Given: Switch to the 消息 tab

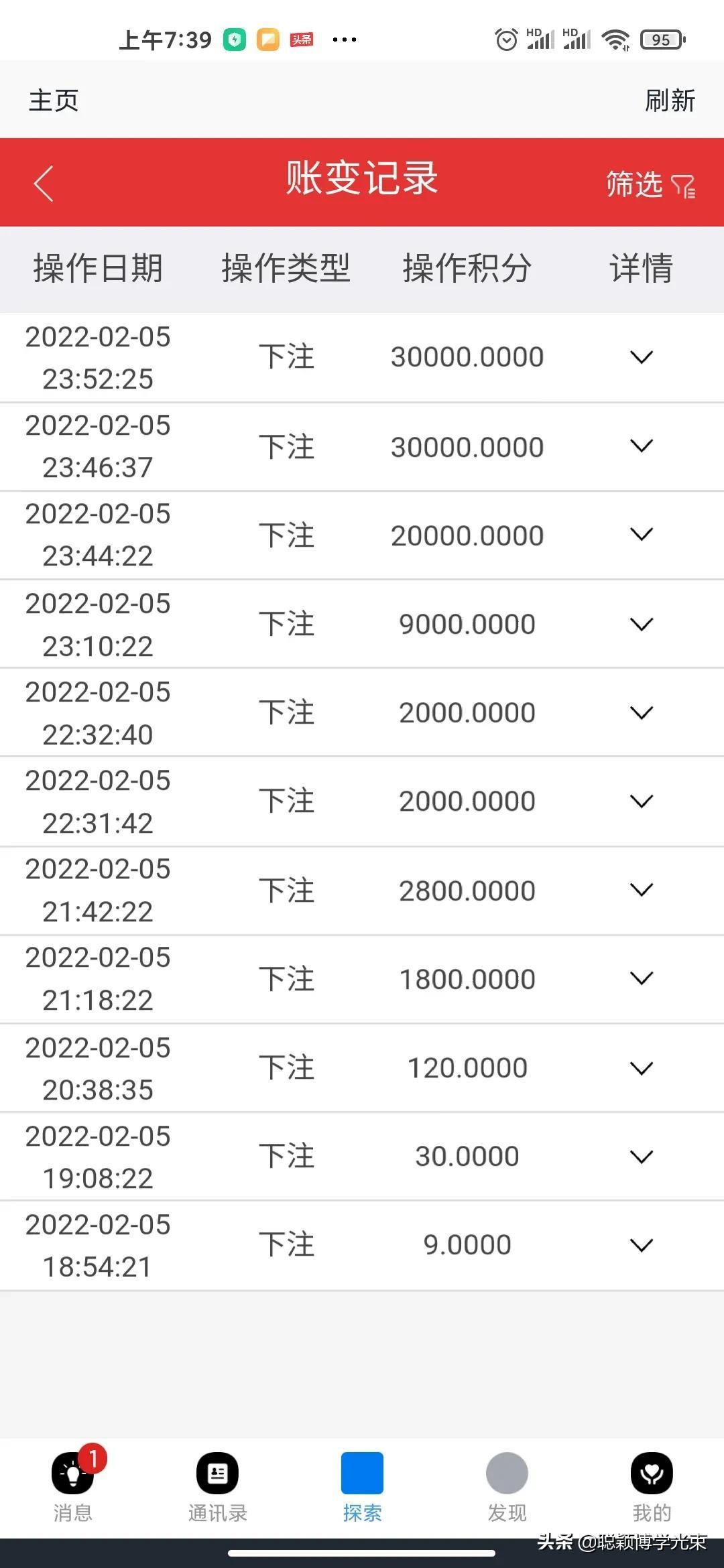Looking at the screenshot, I should tap(72, 1484).
